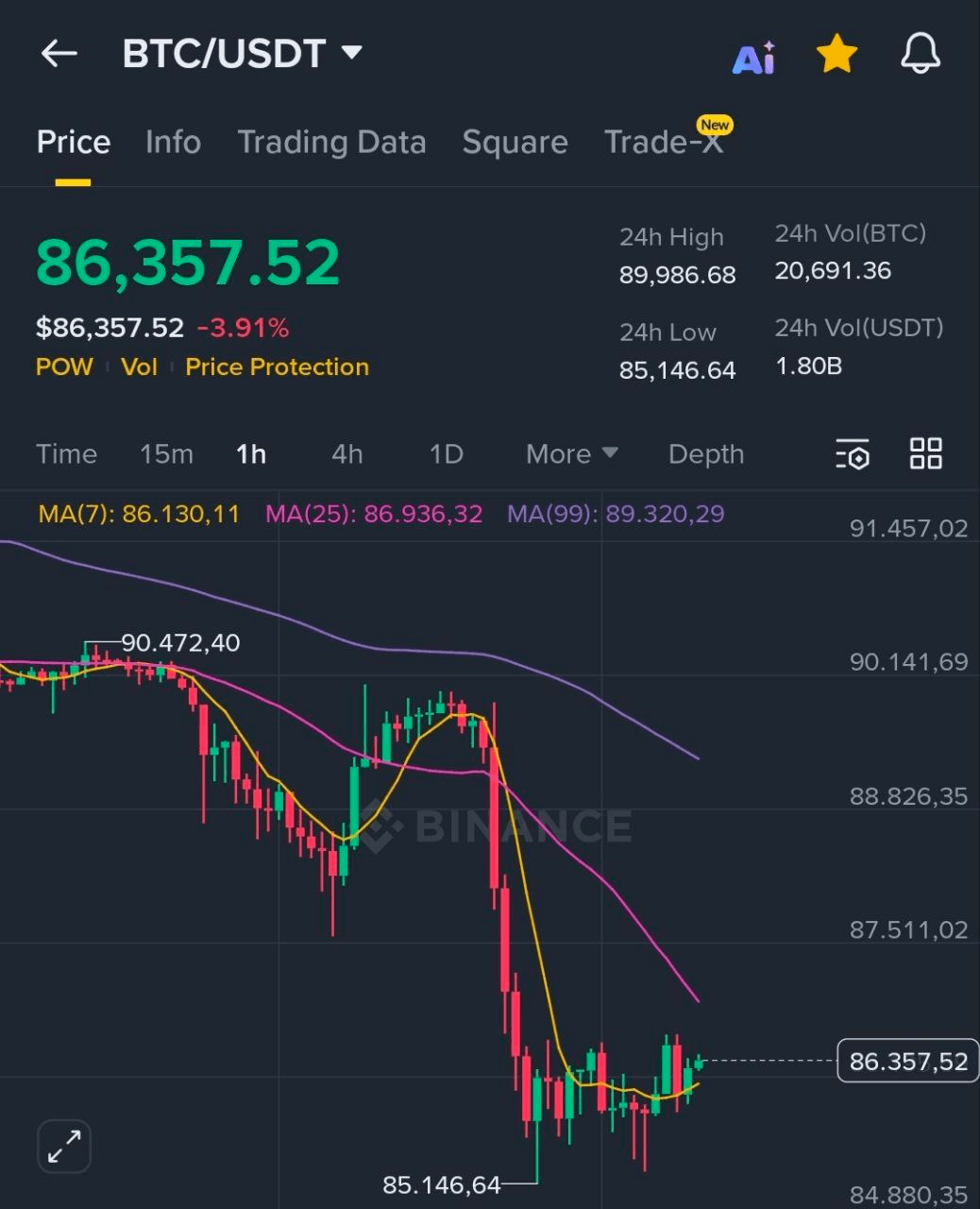
Task: Switch to the Depth chart
Action: pos(705,454)
